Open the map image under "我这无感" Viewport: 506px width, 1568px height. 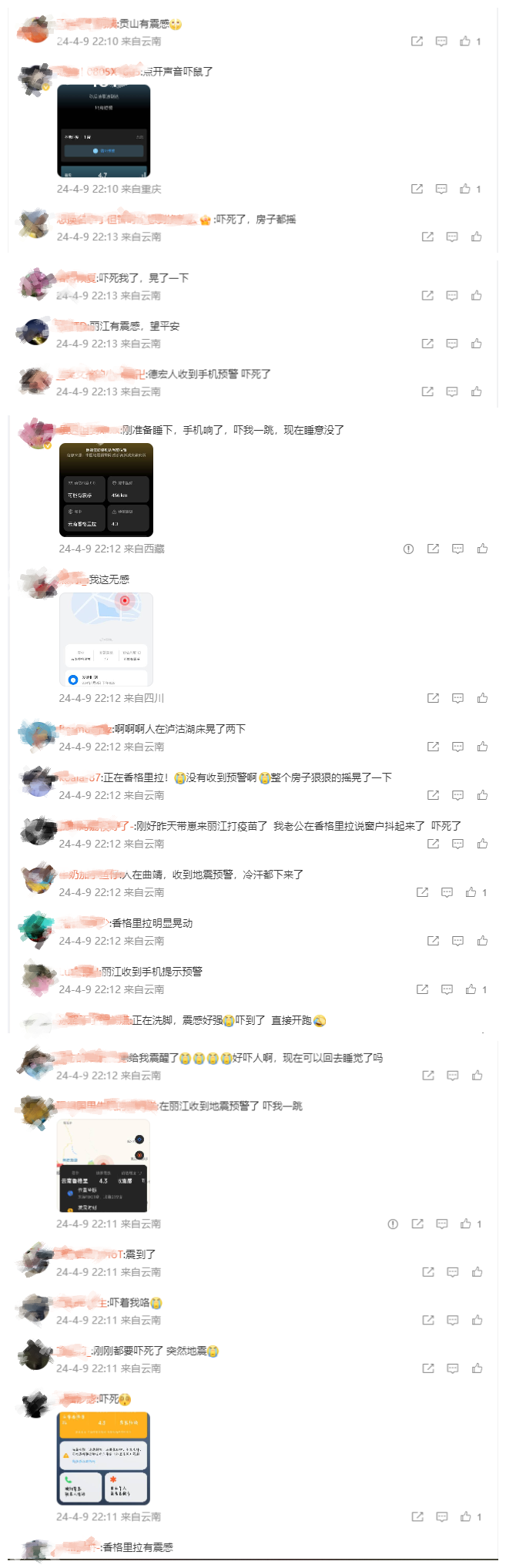pos(106,640)
